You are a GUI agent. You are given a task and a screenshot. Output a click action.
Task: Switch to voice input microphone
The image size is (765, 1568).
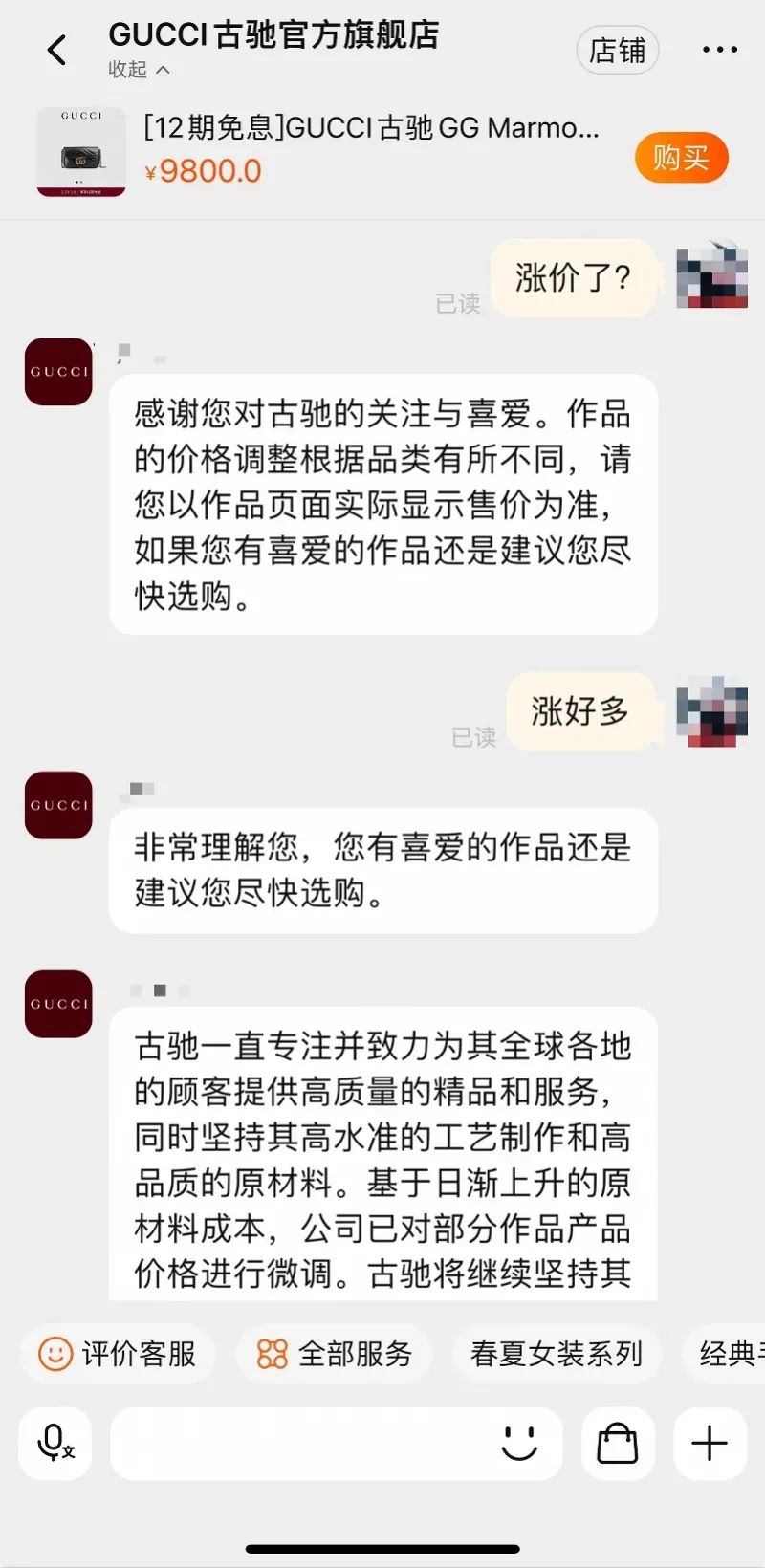[x=55, y=1443]
